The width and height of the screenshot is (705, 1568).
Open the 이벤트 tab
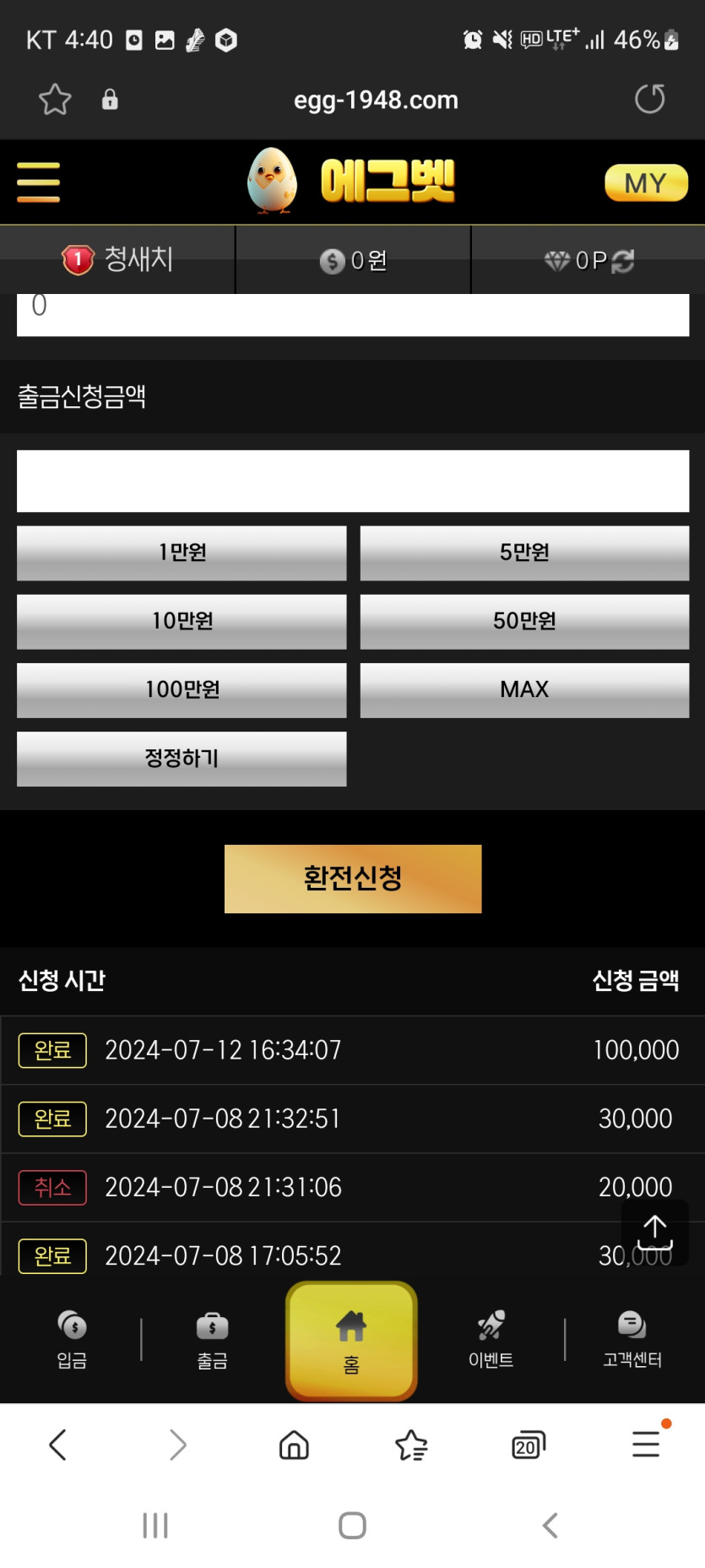click(x=491, y=1339)
